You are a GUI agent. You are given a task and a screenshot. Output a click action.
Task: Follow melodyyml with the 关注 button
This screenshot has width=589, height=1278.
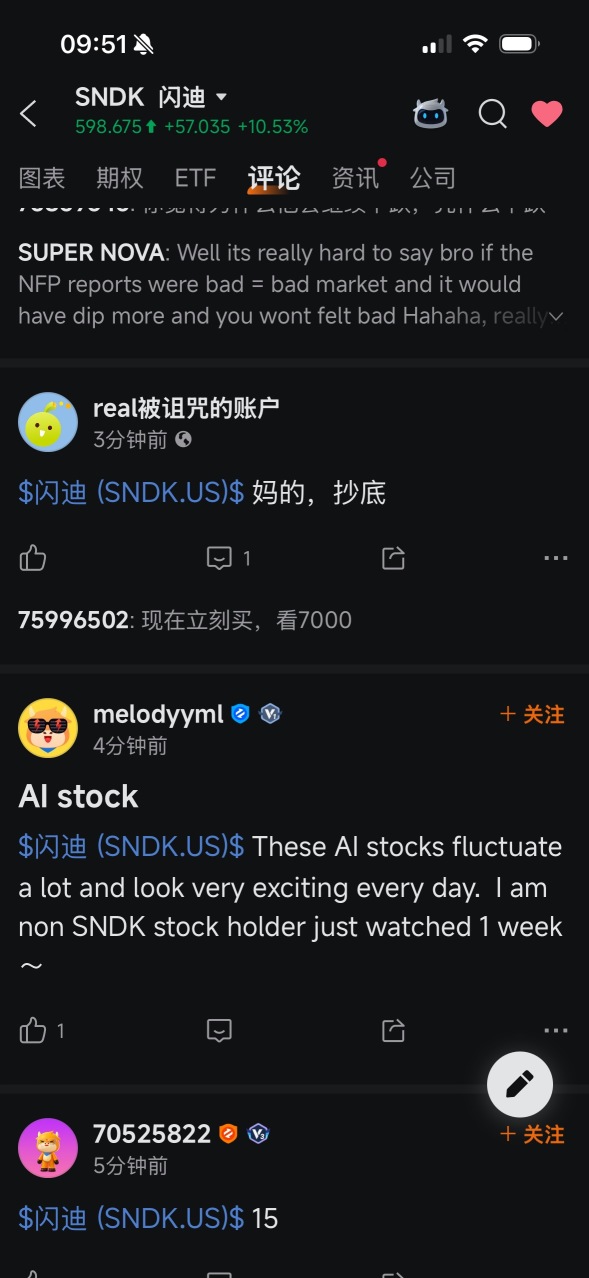532,714
